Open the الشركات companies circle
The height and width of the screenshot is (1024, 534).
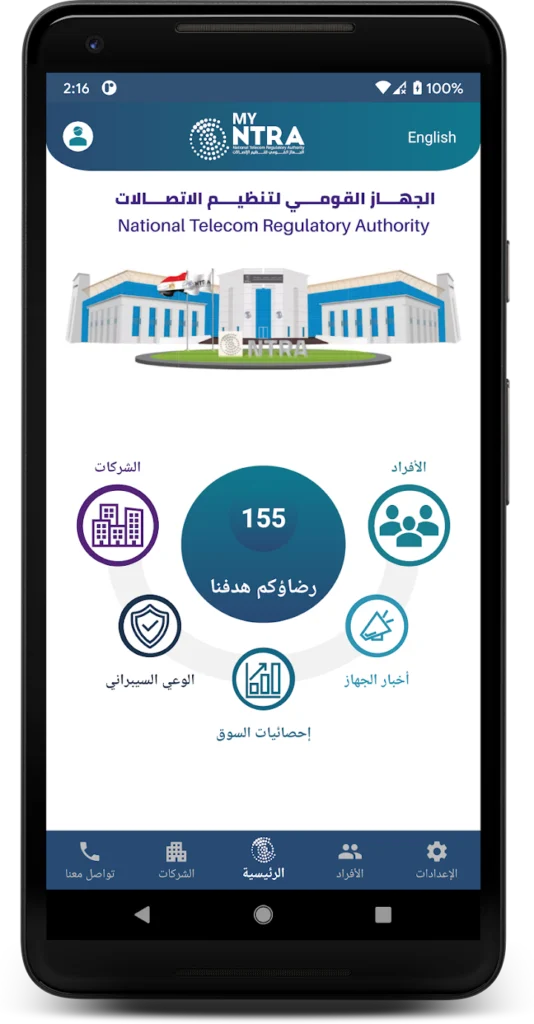118,524
